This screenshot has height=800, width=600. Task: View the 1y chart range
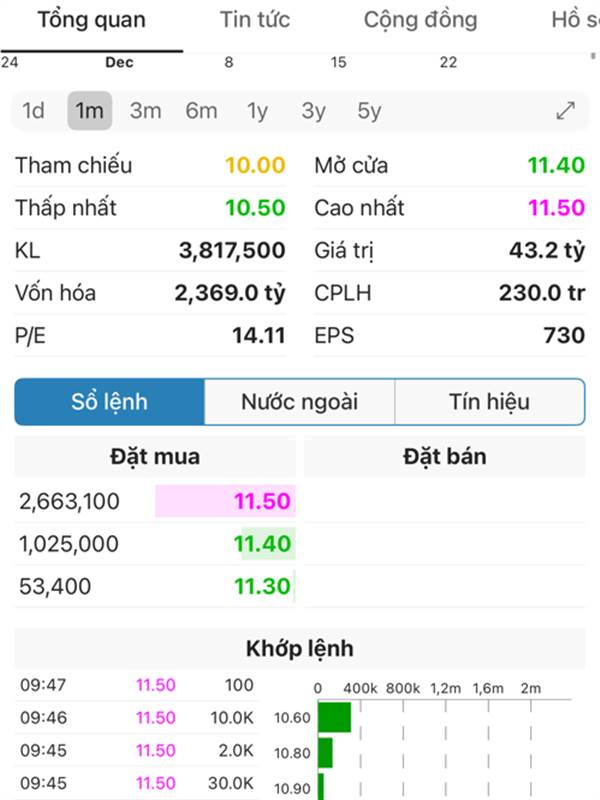pos(257,111)
